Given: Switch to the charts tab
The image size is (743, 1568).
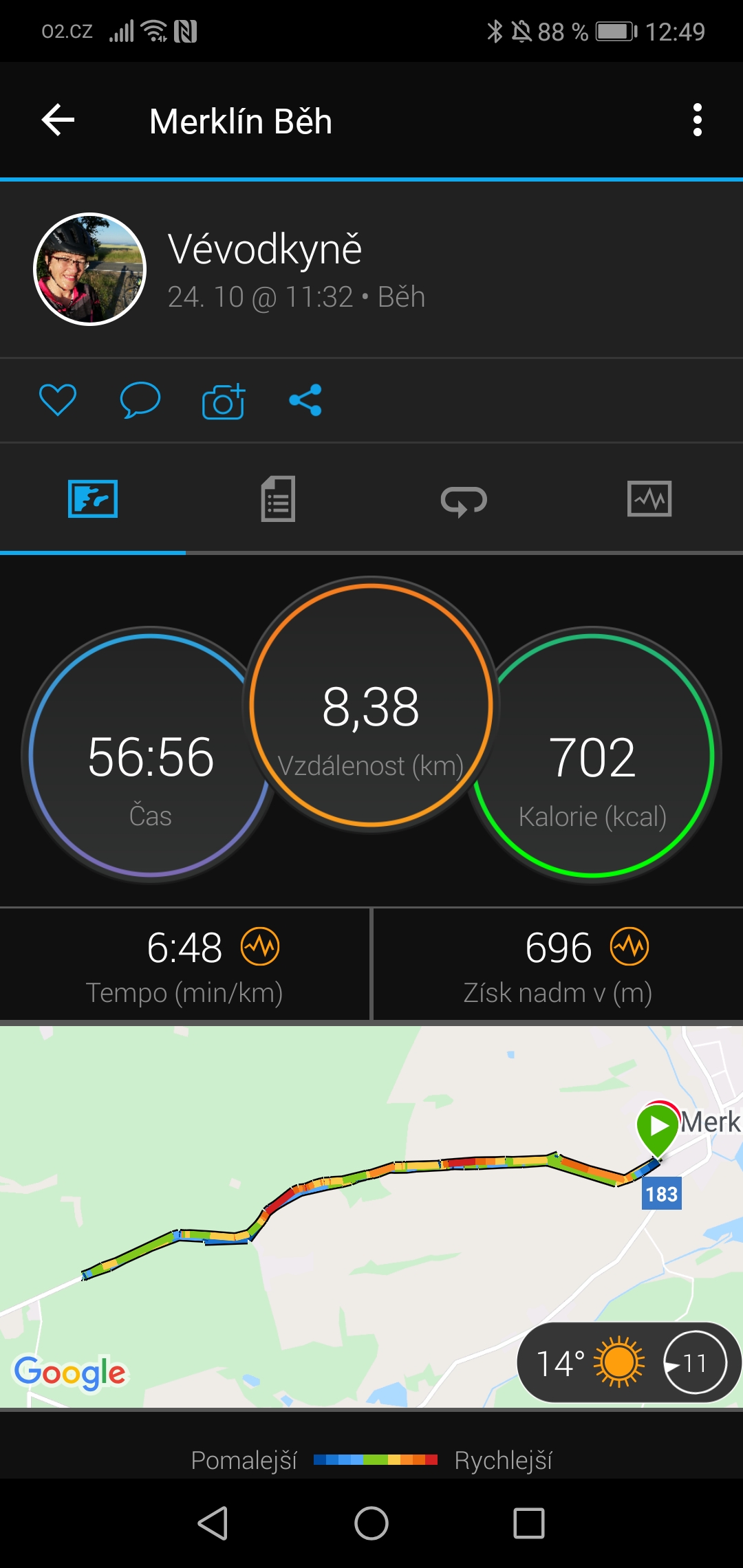Looking at the screenshot, I should click(649, 499).
